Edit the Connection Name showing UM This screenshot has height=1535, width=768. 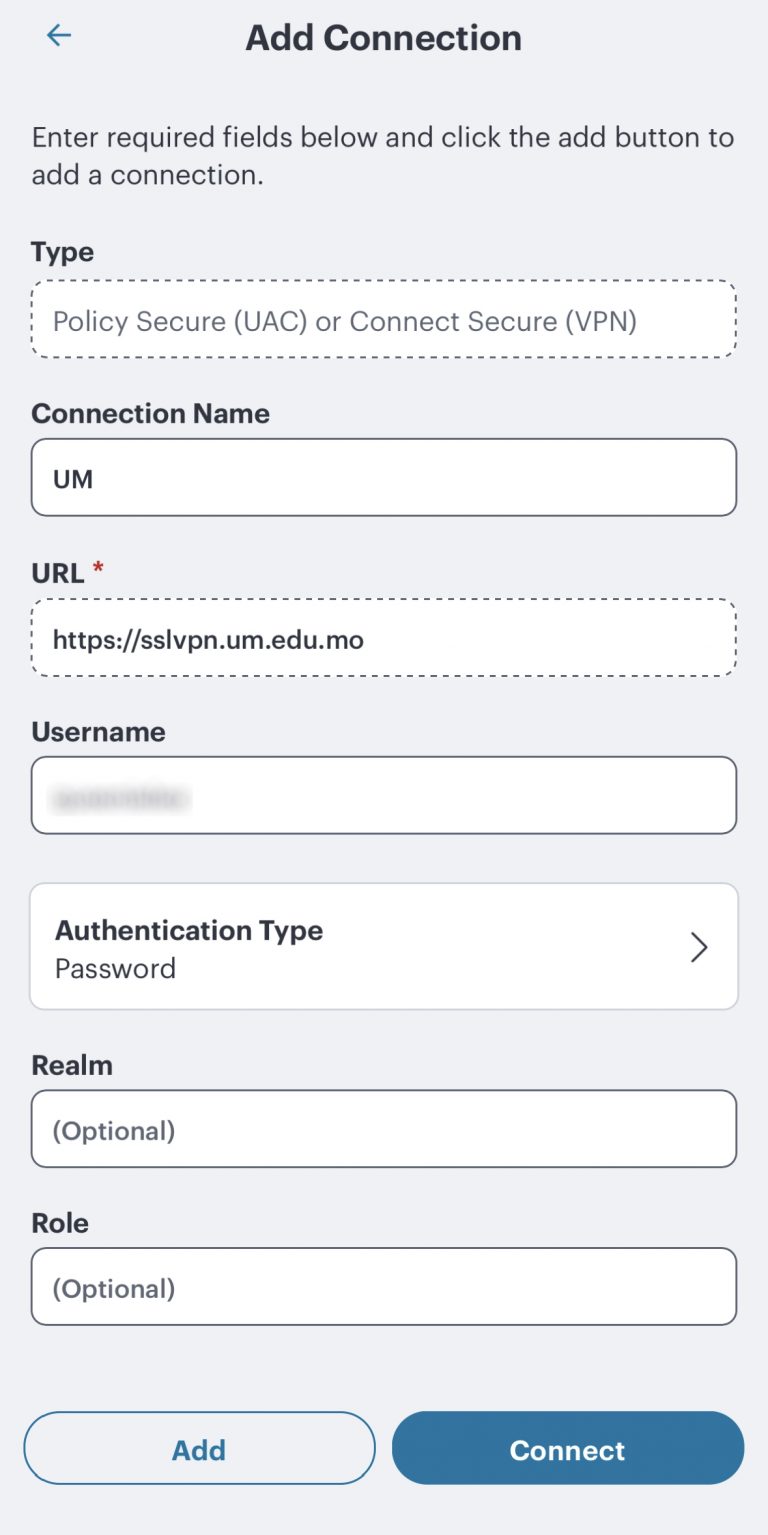click(x=384, y=477)
